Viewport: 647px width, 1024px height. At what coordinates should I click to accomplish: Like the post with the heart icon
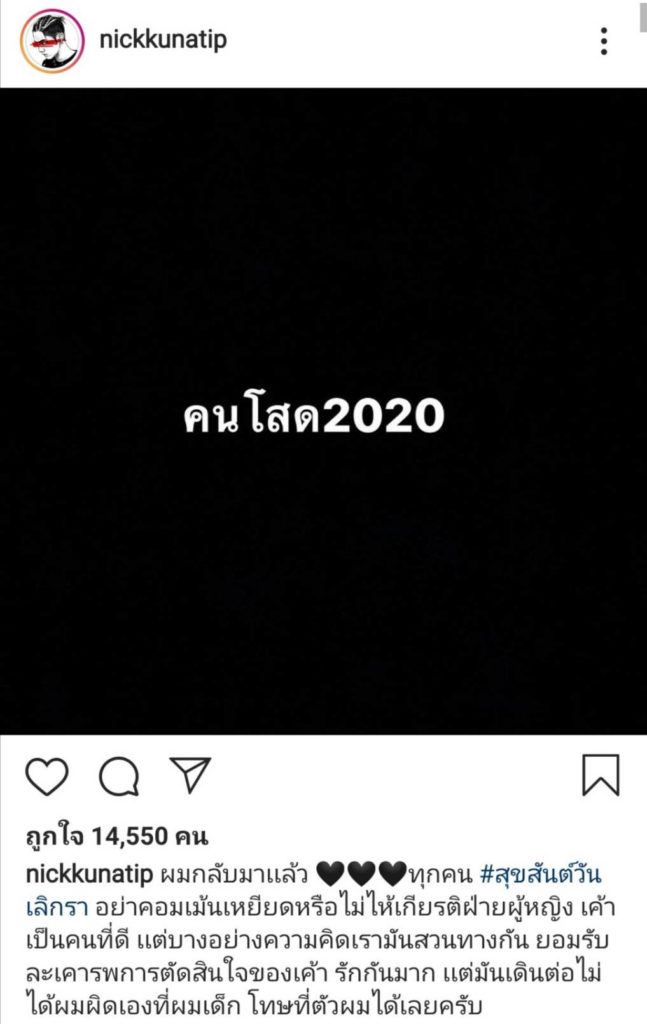46,776
